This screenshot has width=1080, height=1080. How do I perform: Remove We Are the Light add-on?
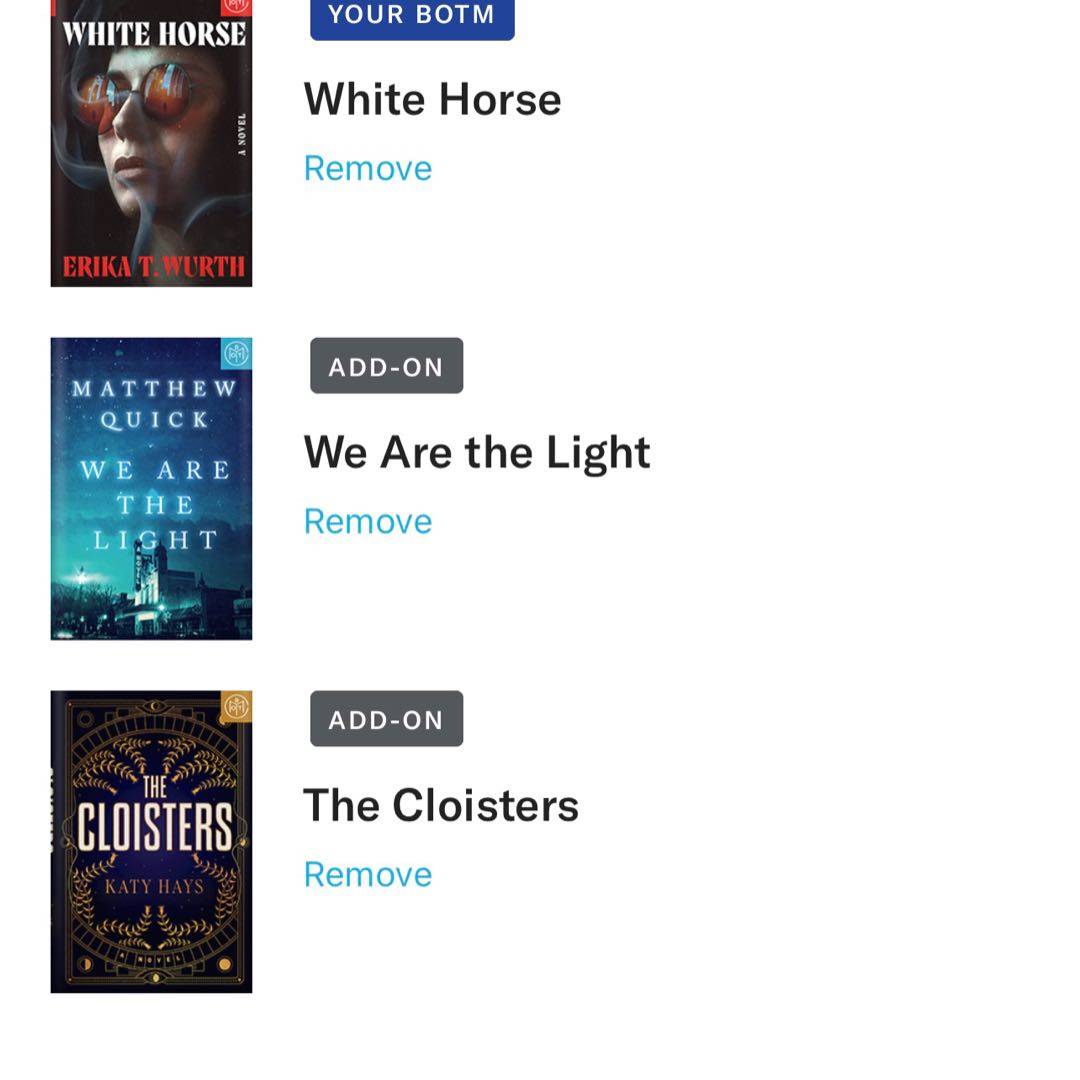point(367,521)
